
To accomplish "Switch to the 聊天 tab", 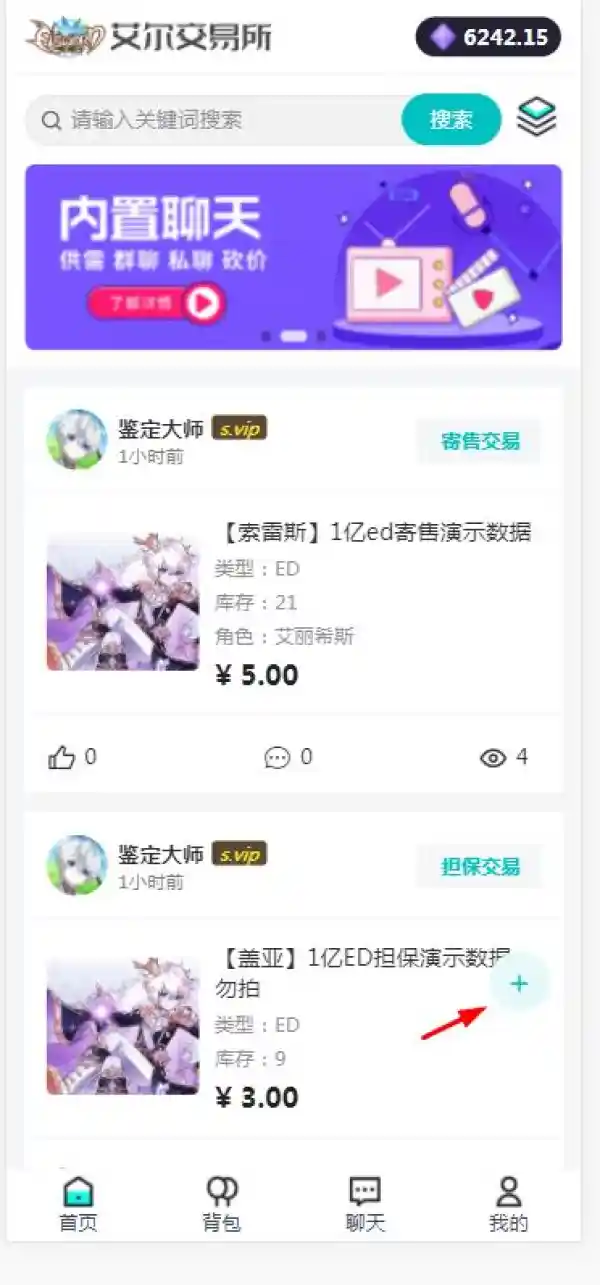I will point(365,1204).
